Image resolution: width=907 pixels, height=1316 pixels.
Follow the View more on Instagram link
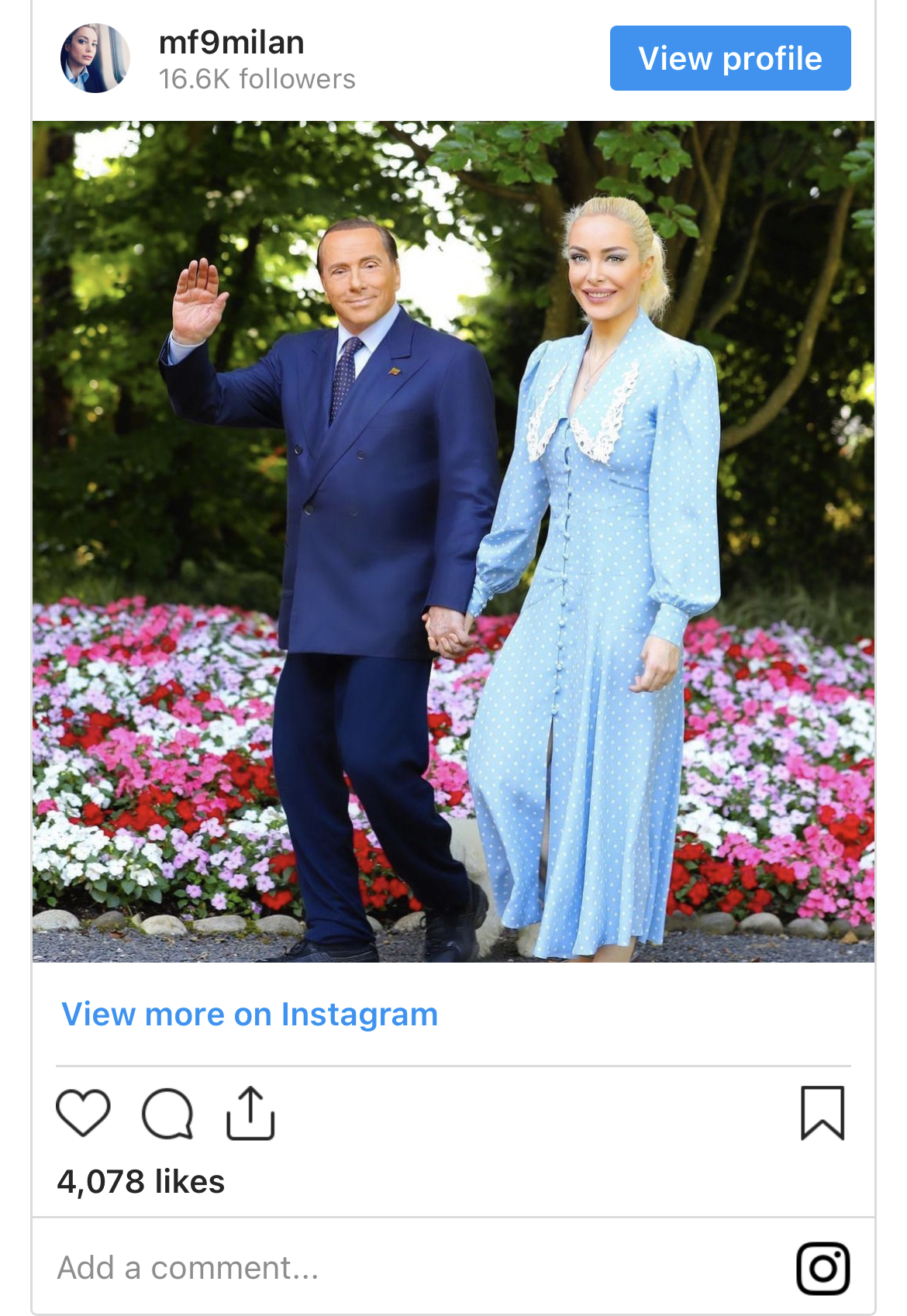pos(250,1014)
